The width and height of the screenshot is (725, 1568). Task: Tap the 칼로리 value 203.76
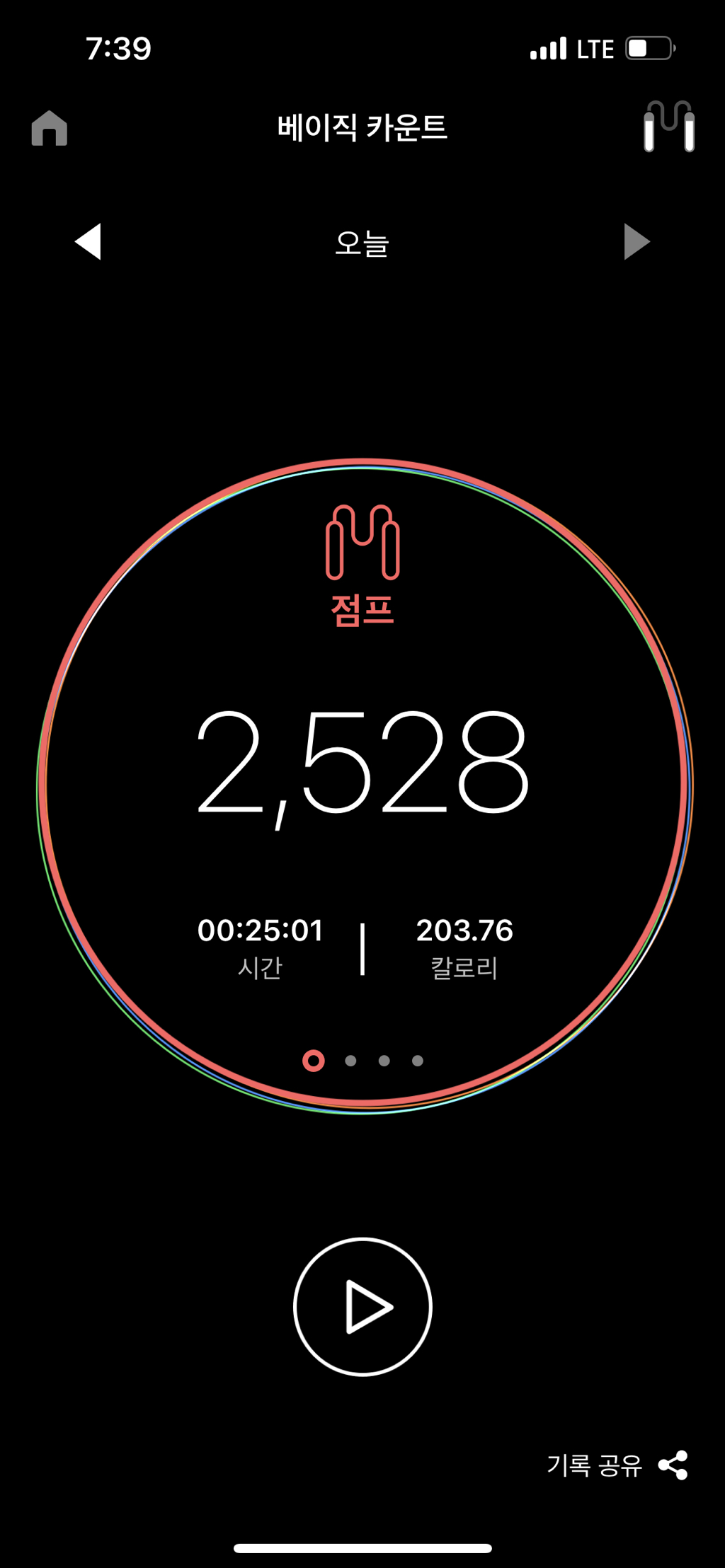[x=465, y=930]
